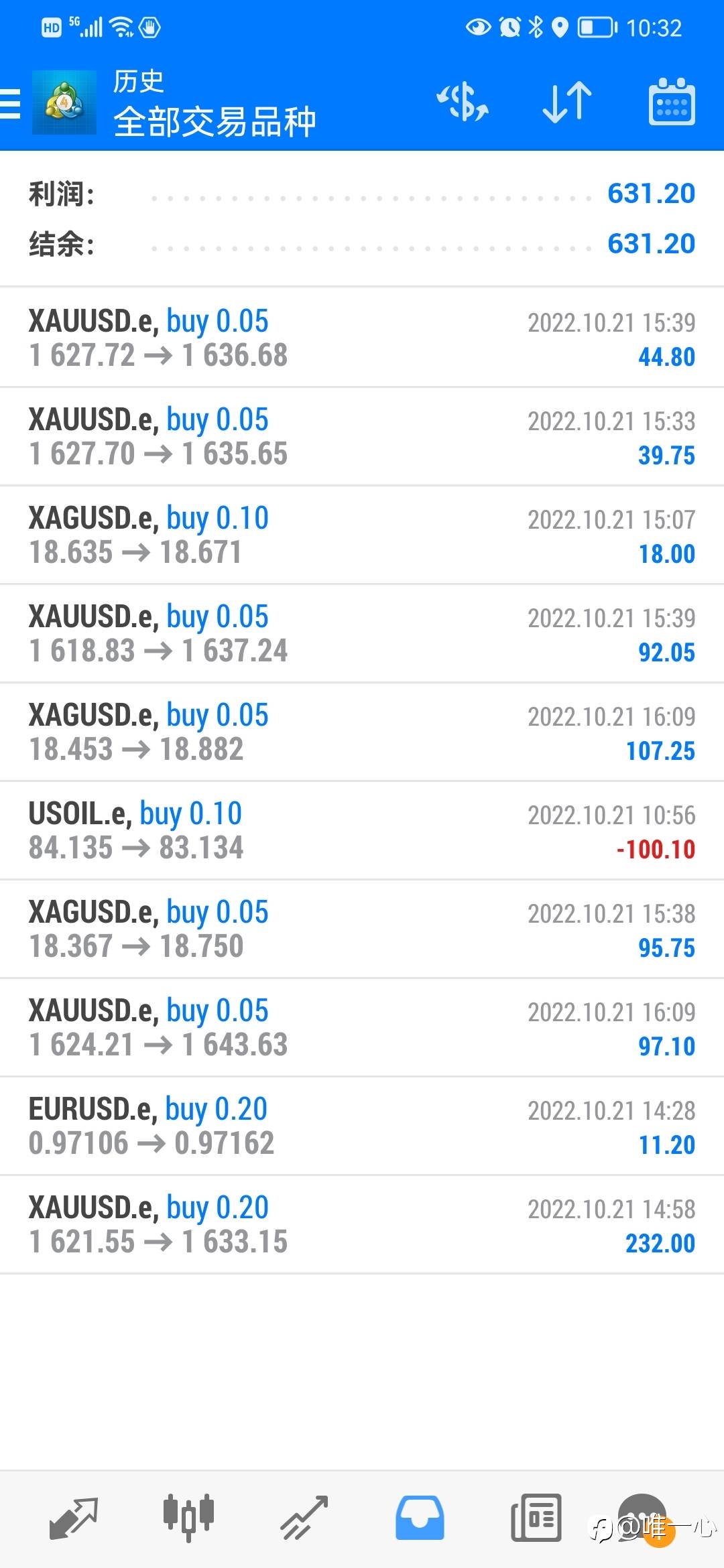Open the calendar date range picker
This screenshot has height=1568, width=724.
click(671, 103)
